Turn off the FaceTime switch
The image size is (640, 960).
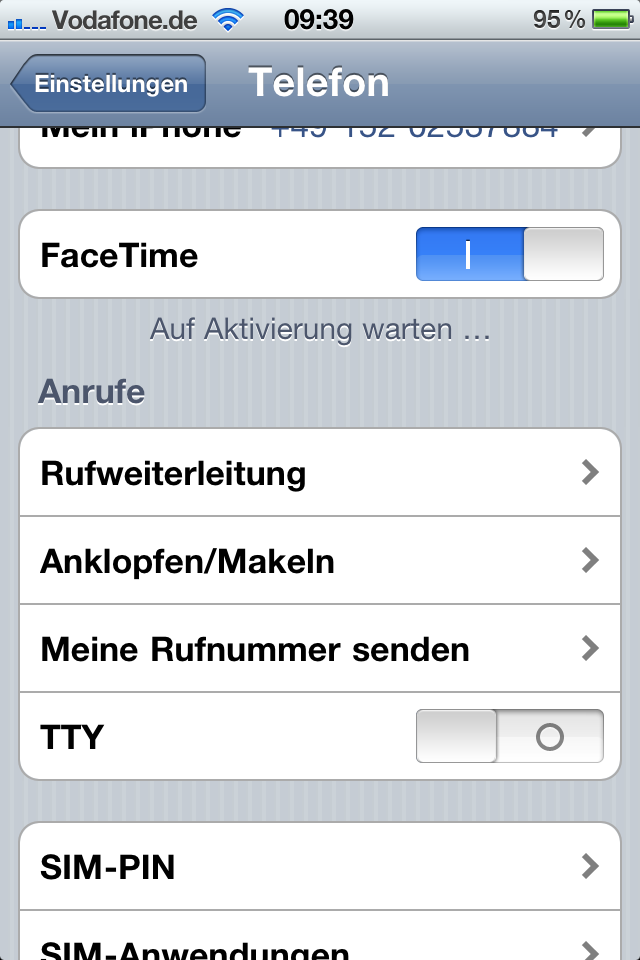509,254
